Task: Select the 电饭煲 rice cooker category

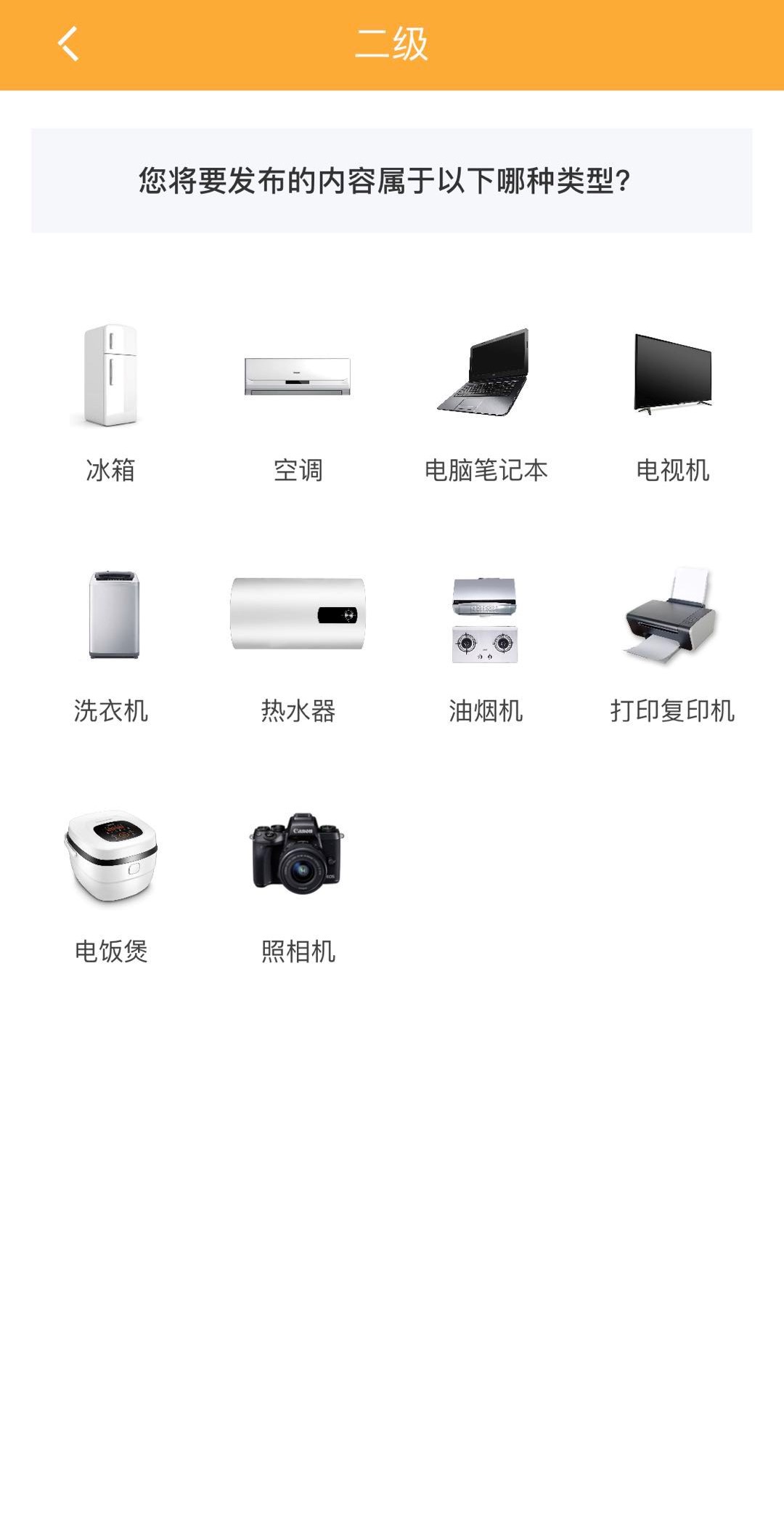Action: pyautogui.click(x=110, y=885)
